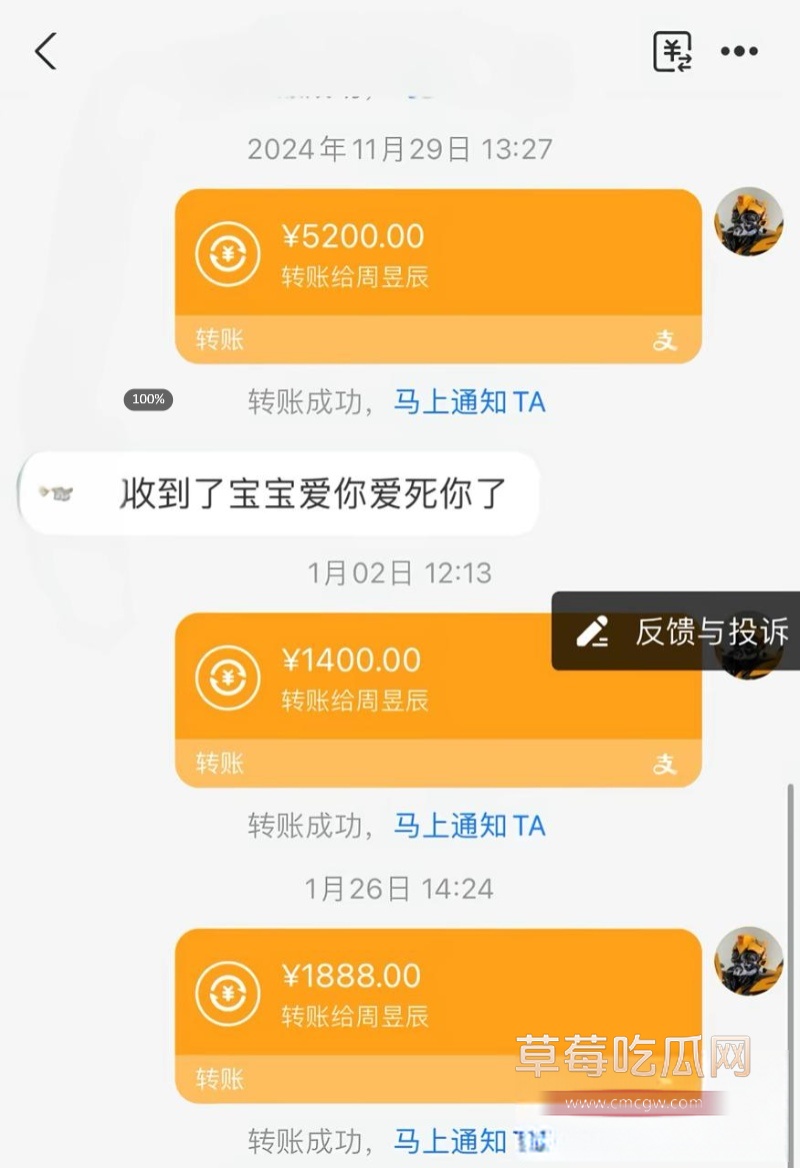Screen dimensions: 800x1168
Task: Visit the www.cmcgw.com watermark link
Action: click(x=634, y=1104)
